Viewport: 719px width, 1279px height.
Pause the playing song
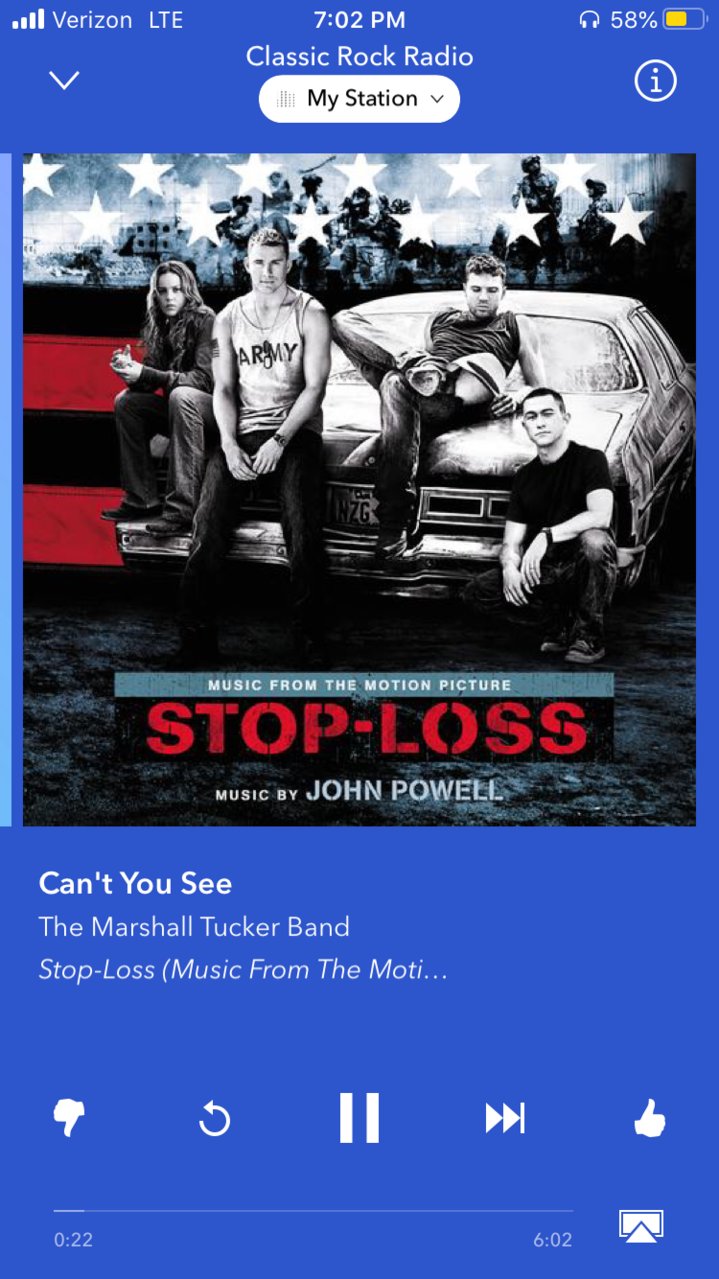[x=359, y=1118]
